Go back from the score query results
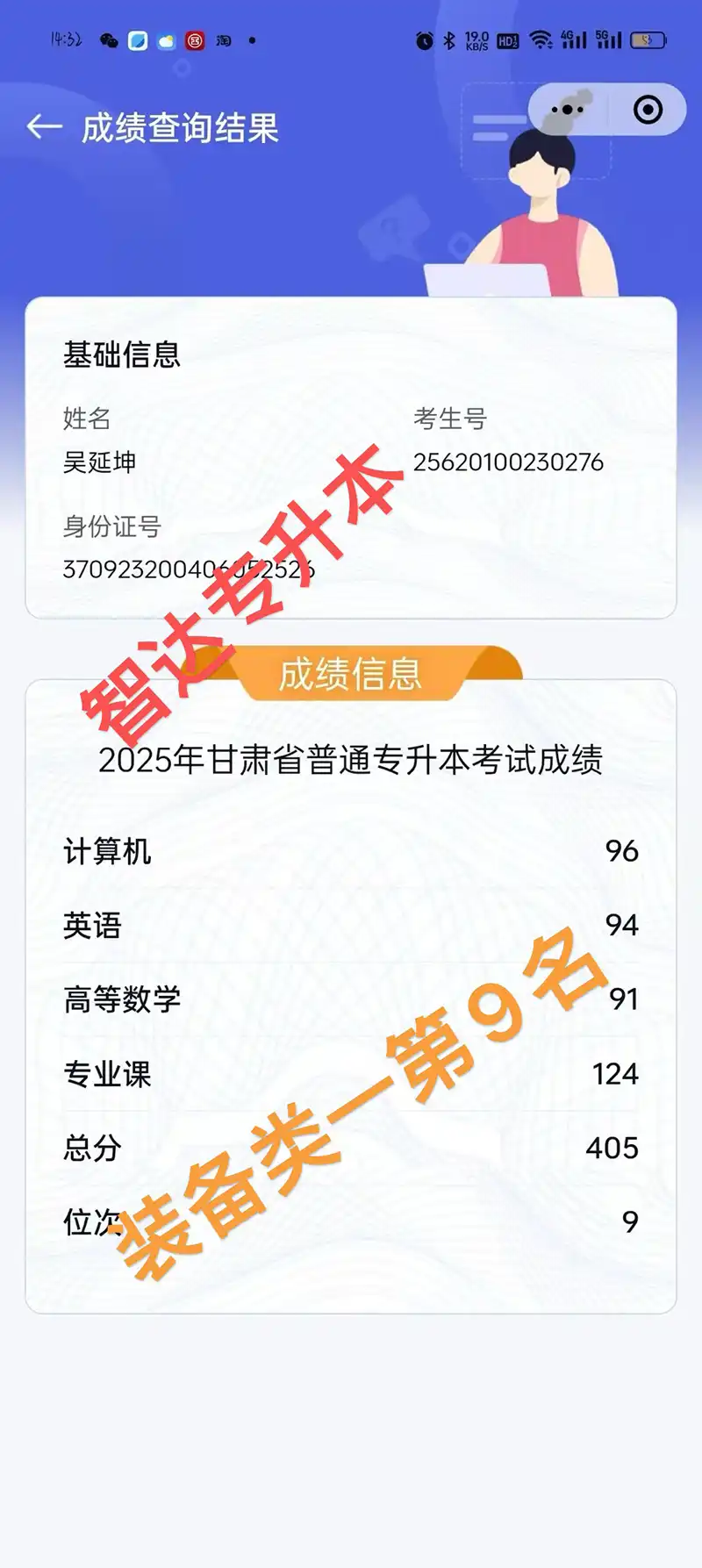 point(44,127)
